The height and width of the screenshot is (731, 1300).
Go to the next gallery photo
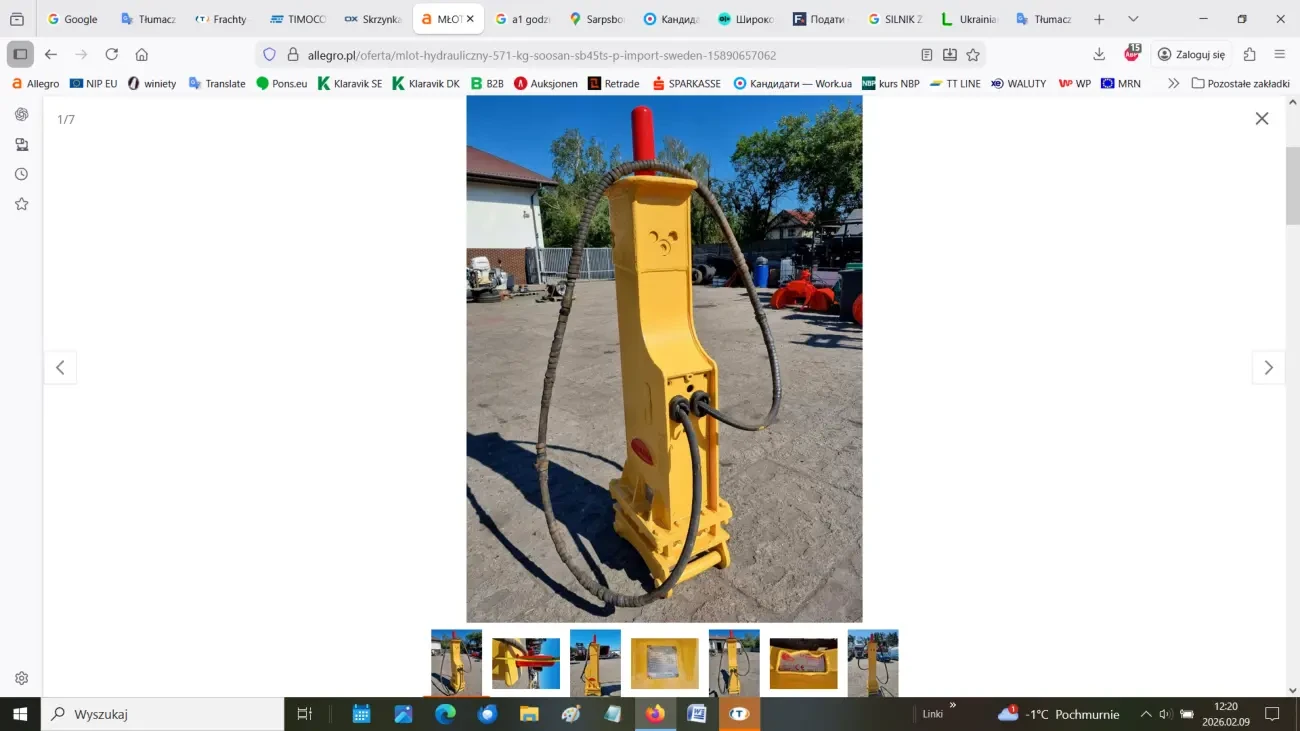[1268, 368]
